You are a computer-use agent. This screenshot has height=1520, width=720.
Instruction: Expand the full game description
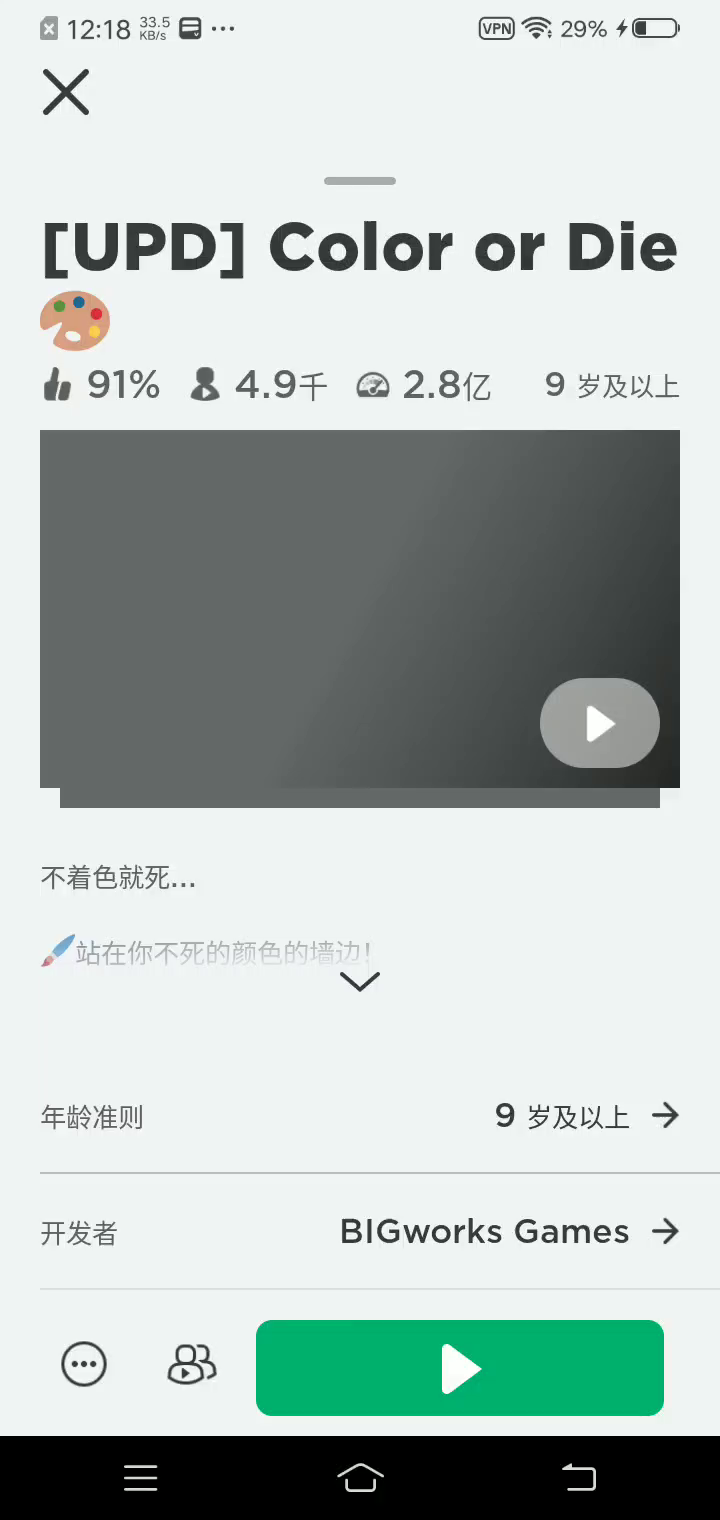360,981
